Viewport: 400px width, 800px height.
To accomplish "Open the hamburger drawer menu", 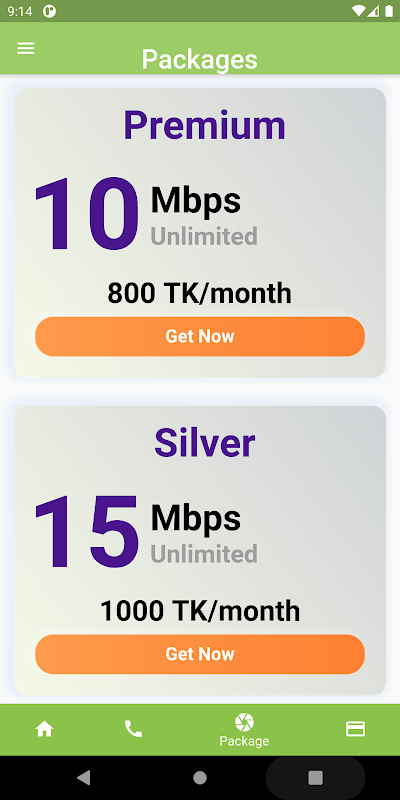I will 26,48.
